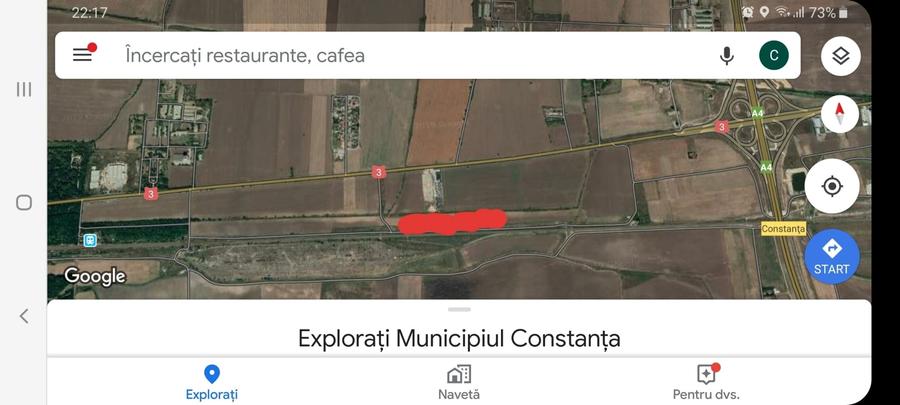Expand the 'Explorați Municipiul Constanța' panel handle
The height and width of the screenshot is (405, 900).
(x=459, y=310)
